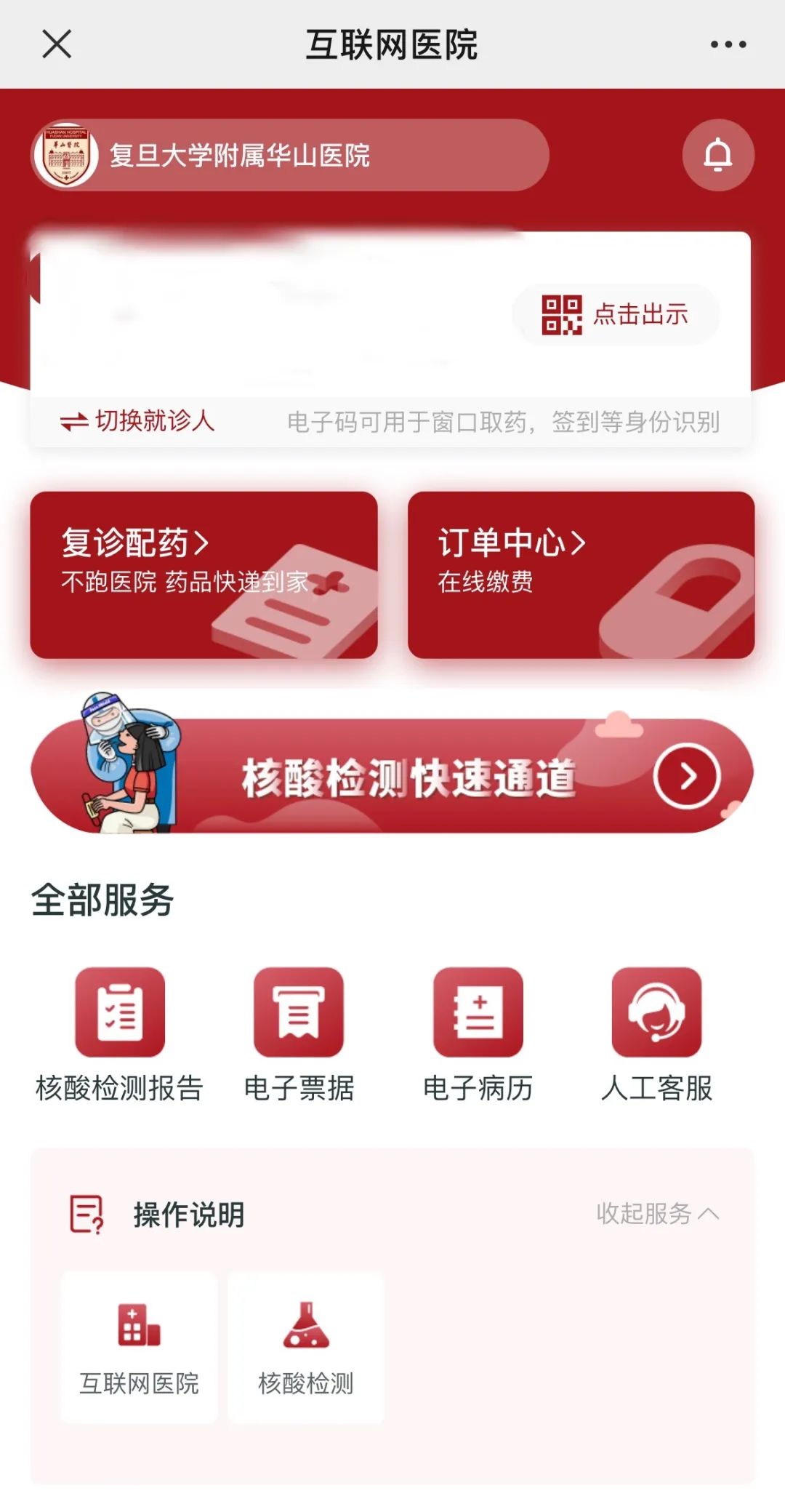Open the 订单中心 online payment card
Screen dimensions: 785x1512
tap(581, 575)
